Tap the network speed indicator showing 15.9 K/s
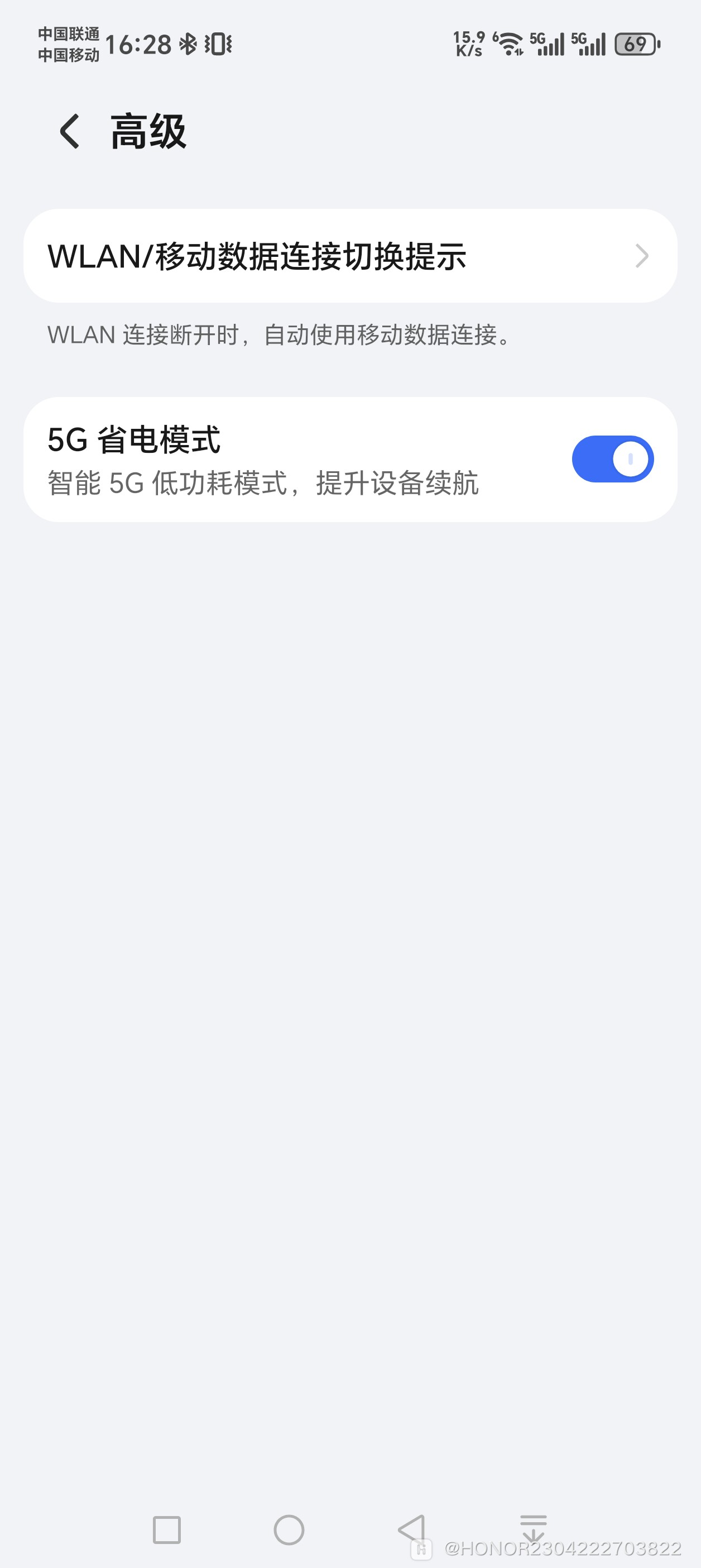This screenshot has height=1568, width=701. 469,44
